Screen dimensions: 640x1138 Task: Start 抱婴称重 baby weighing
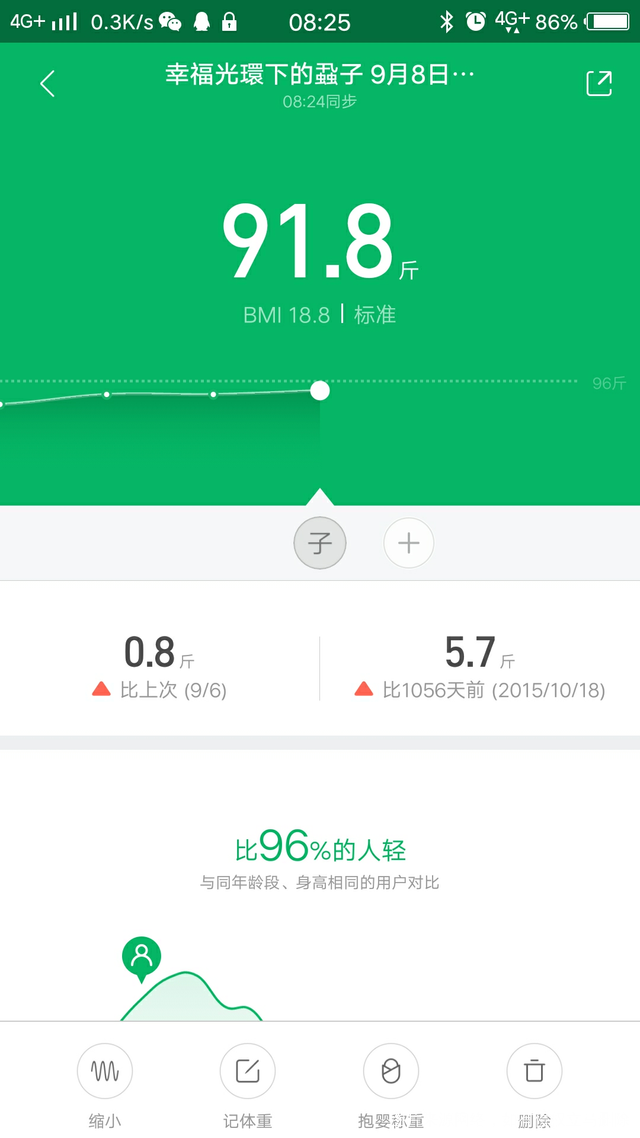coord(391,1073)
